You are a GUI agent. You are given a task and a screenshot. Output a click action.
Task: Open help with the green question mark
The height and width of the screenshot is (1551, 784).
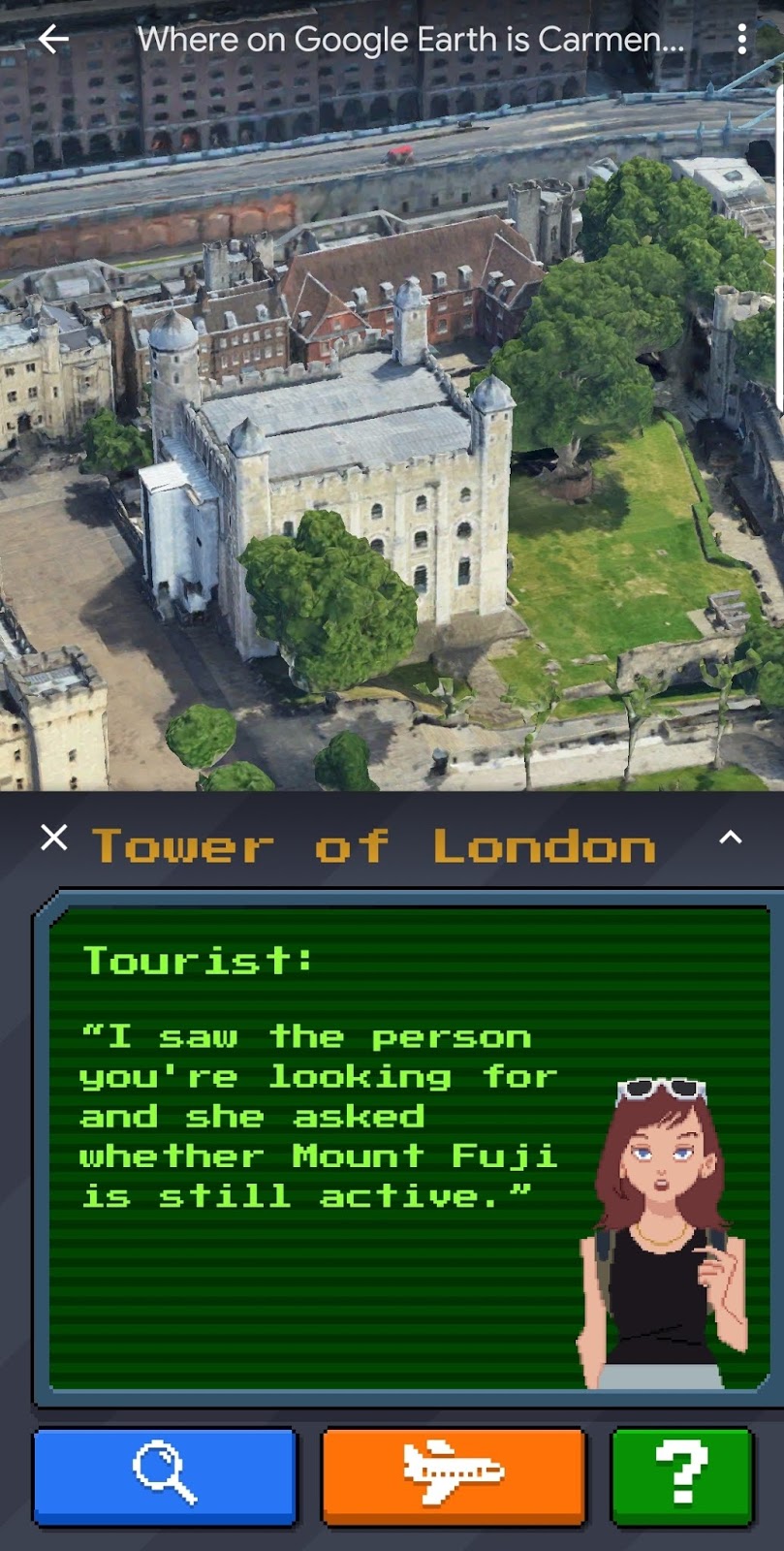tap(681, 1474)
